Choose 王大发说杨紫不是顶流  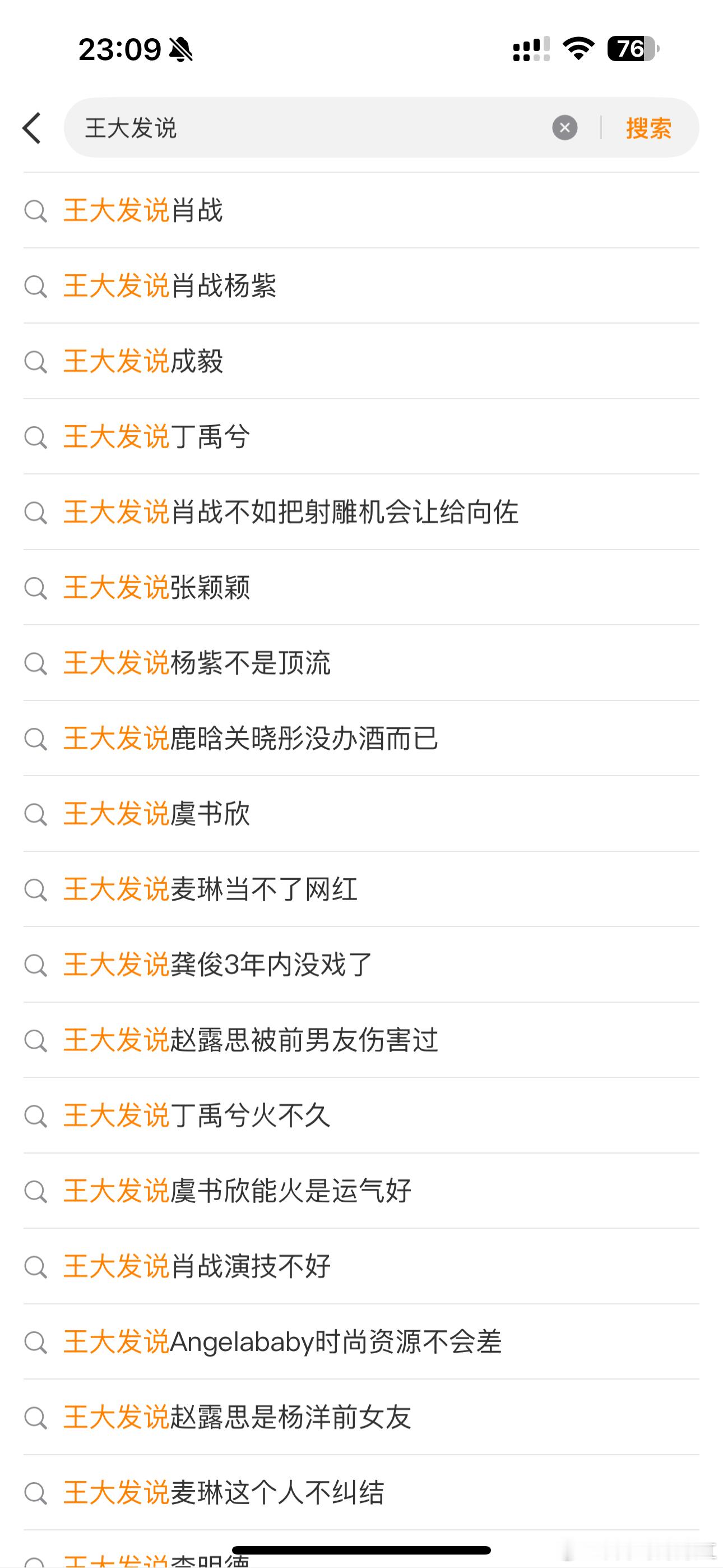point(361,663)
